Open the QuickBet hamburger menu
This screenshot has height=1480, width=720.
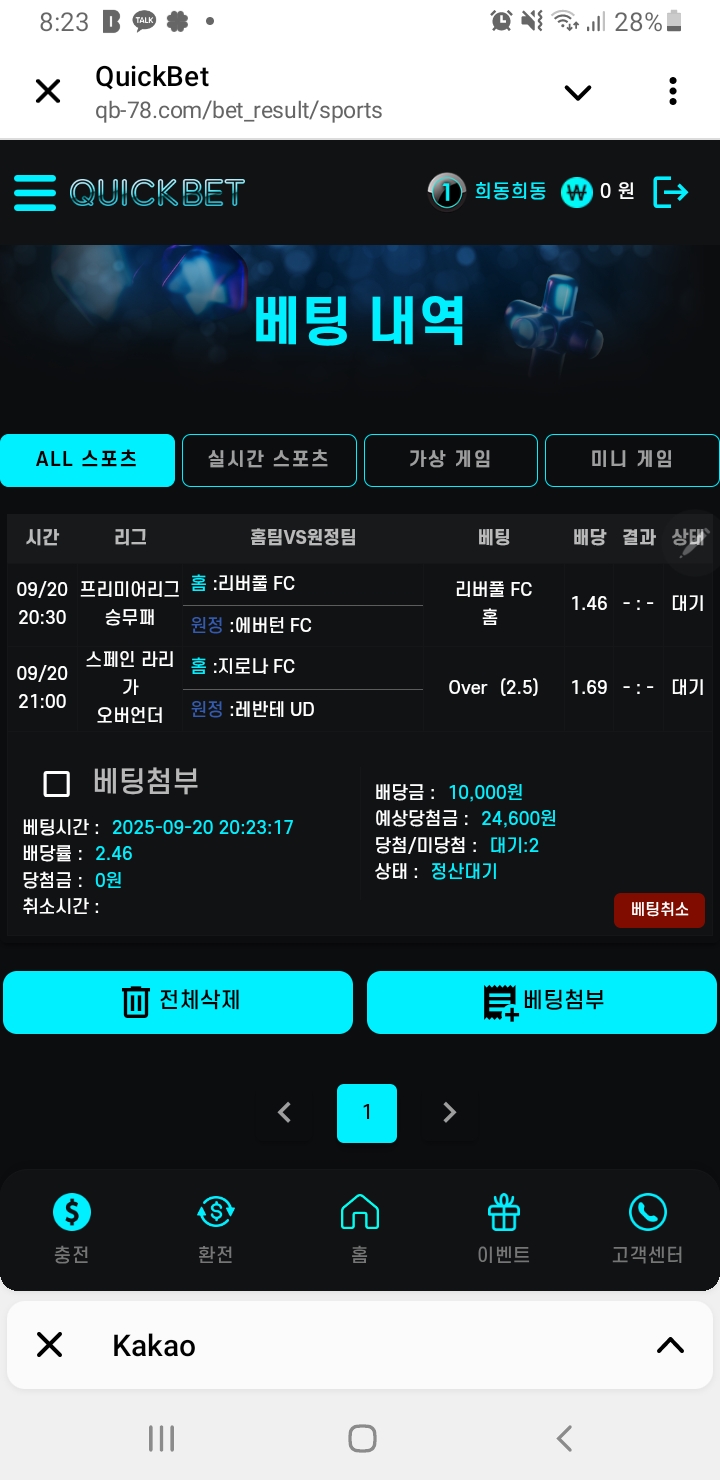35,192
